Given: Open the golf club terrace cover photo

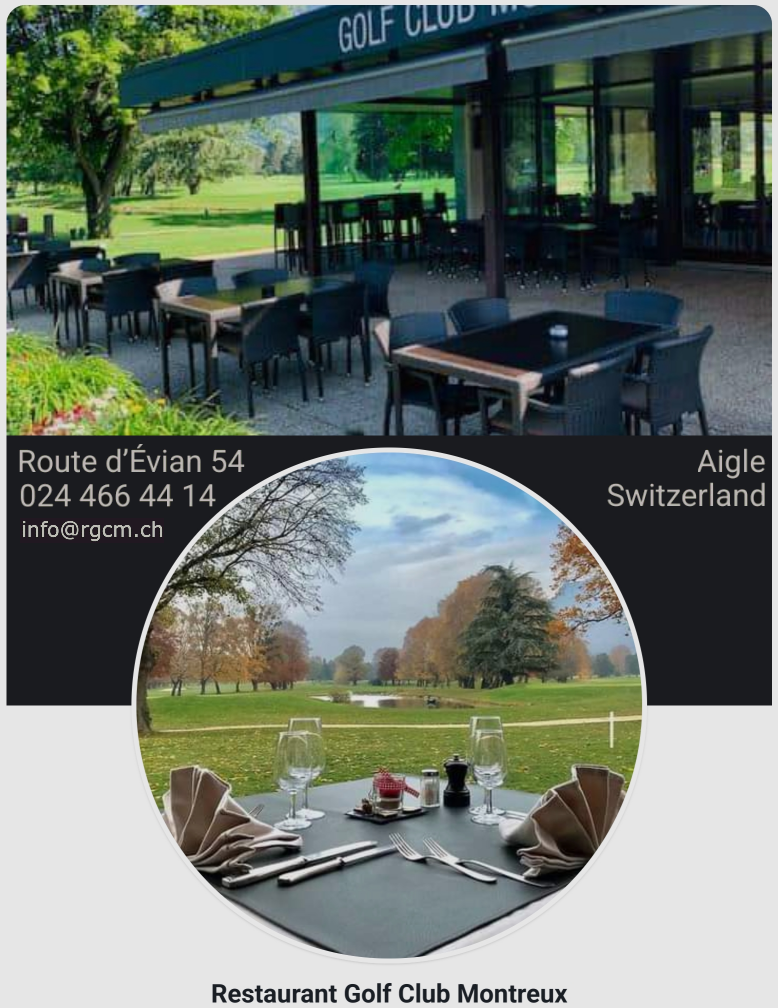Looking at the screenshot, I should point(389,220).
